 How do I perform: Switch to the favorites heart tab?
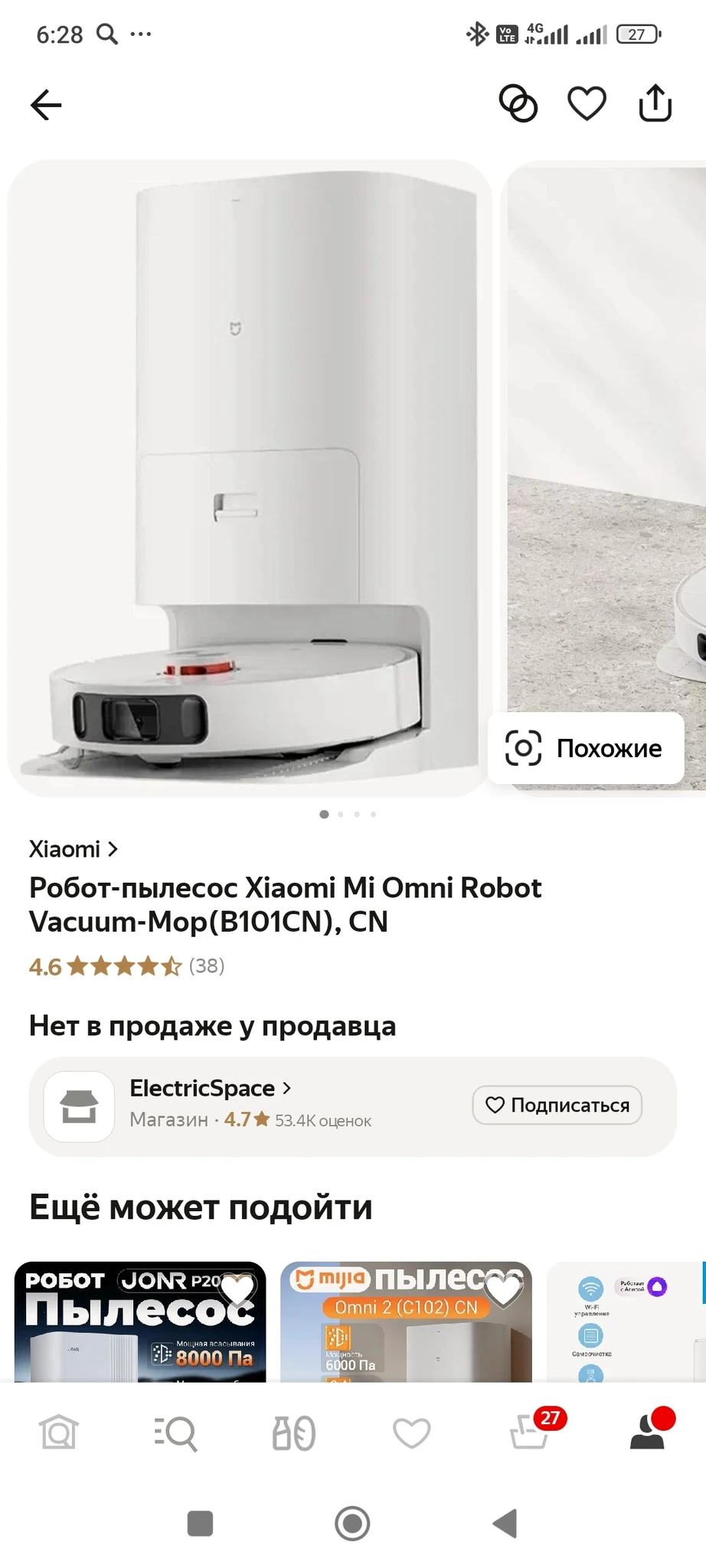[411, 1432]
